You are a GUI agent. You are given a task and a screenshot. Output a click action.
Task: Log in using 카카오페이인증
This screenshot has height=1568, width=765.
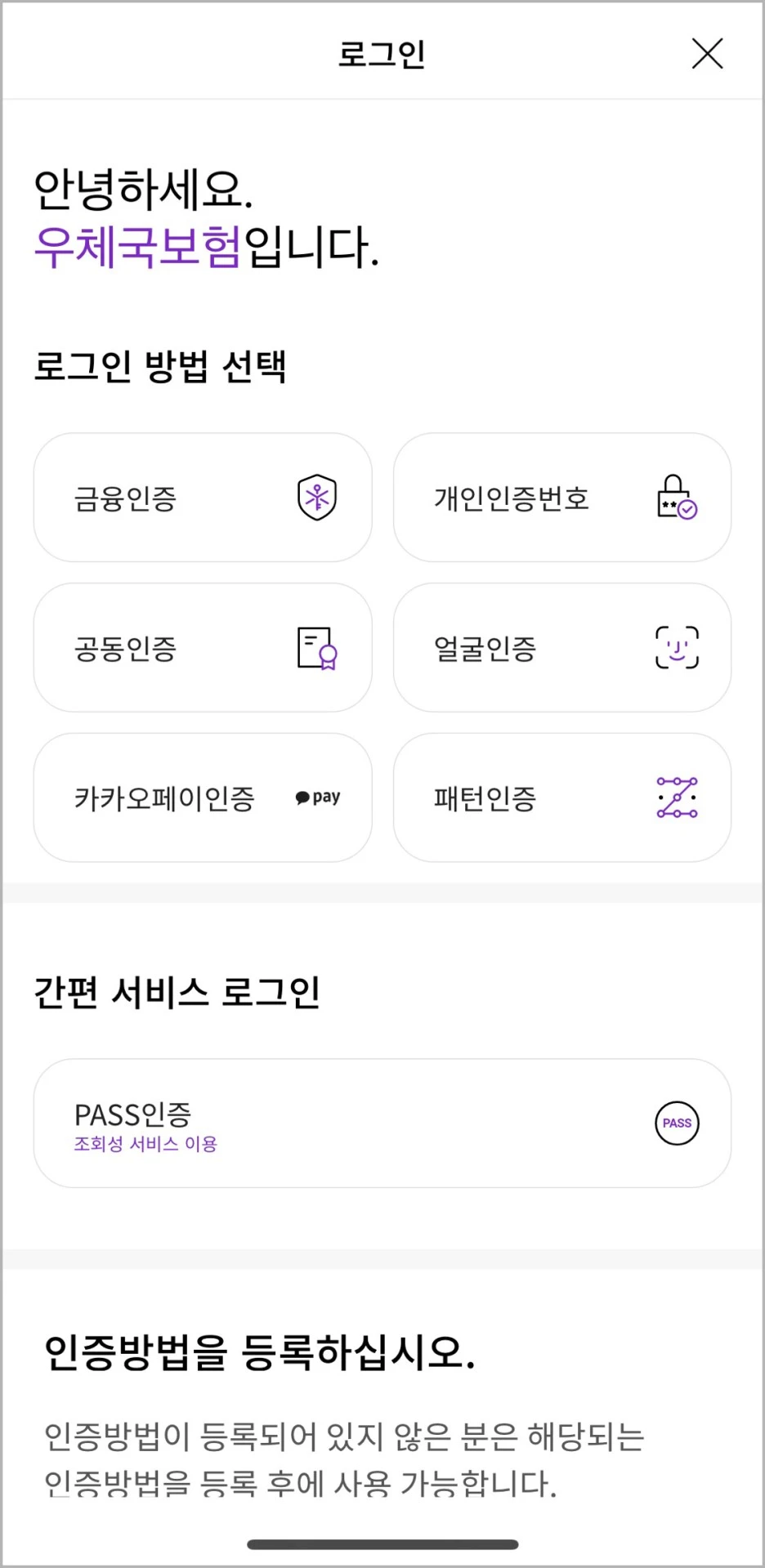pos(203,797)
